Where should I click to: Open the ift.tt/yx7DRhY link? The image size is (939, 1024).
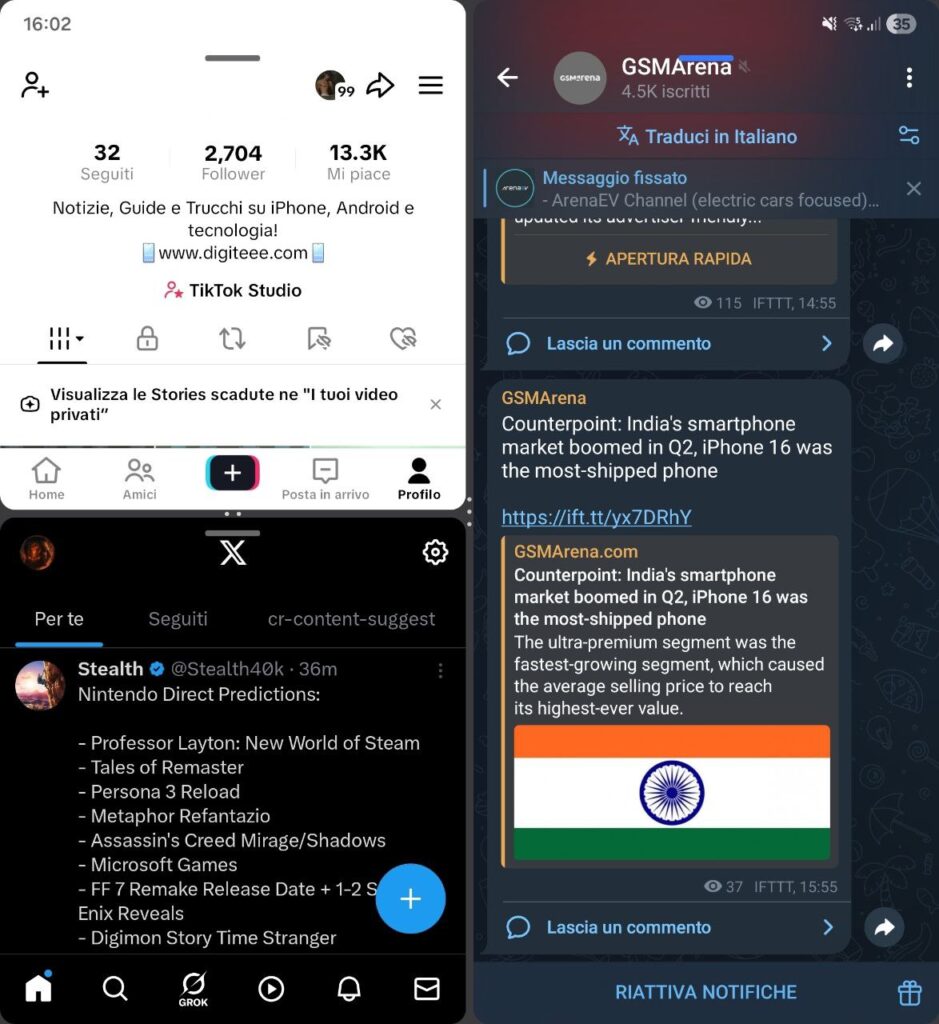tap(596, 517)
